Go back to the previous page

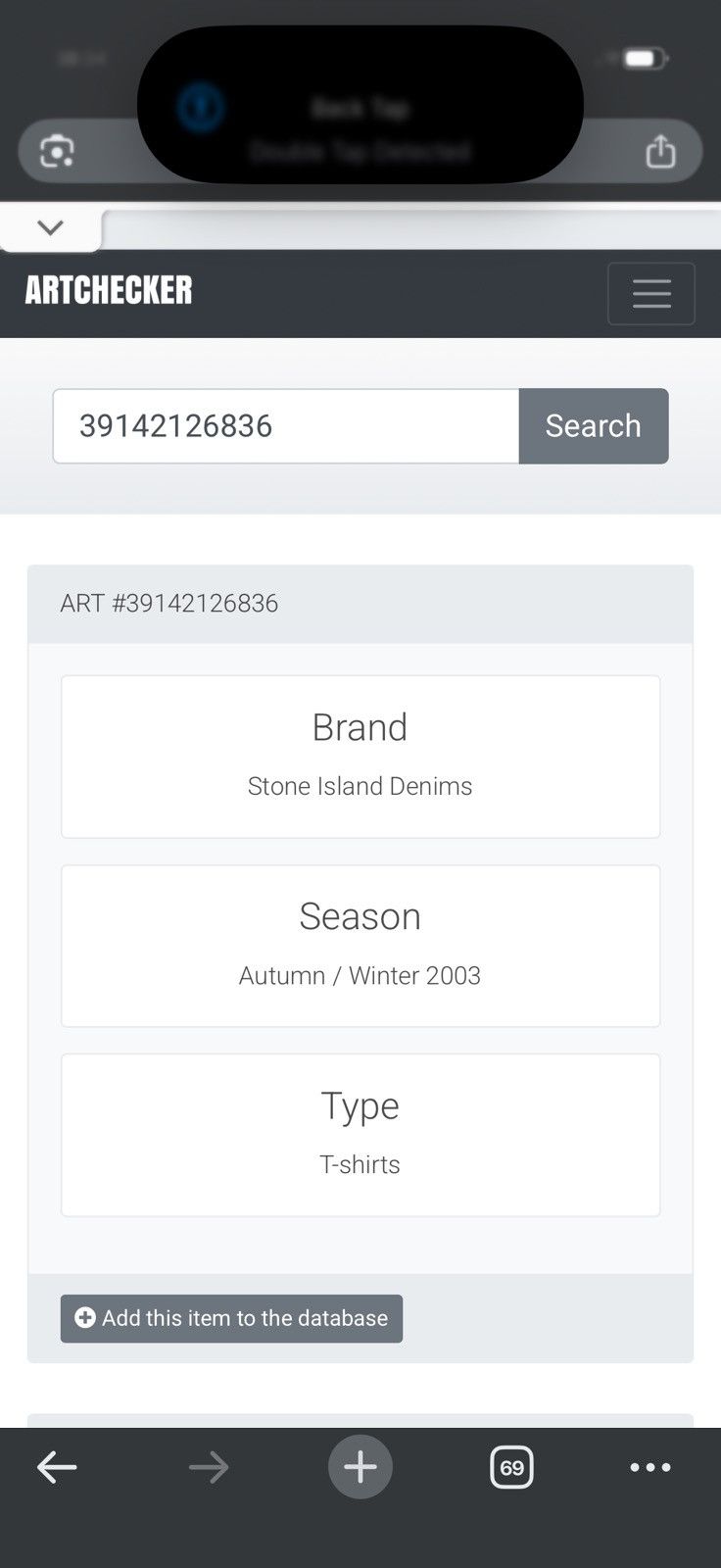[x=57, y=1467]
